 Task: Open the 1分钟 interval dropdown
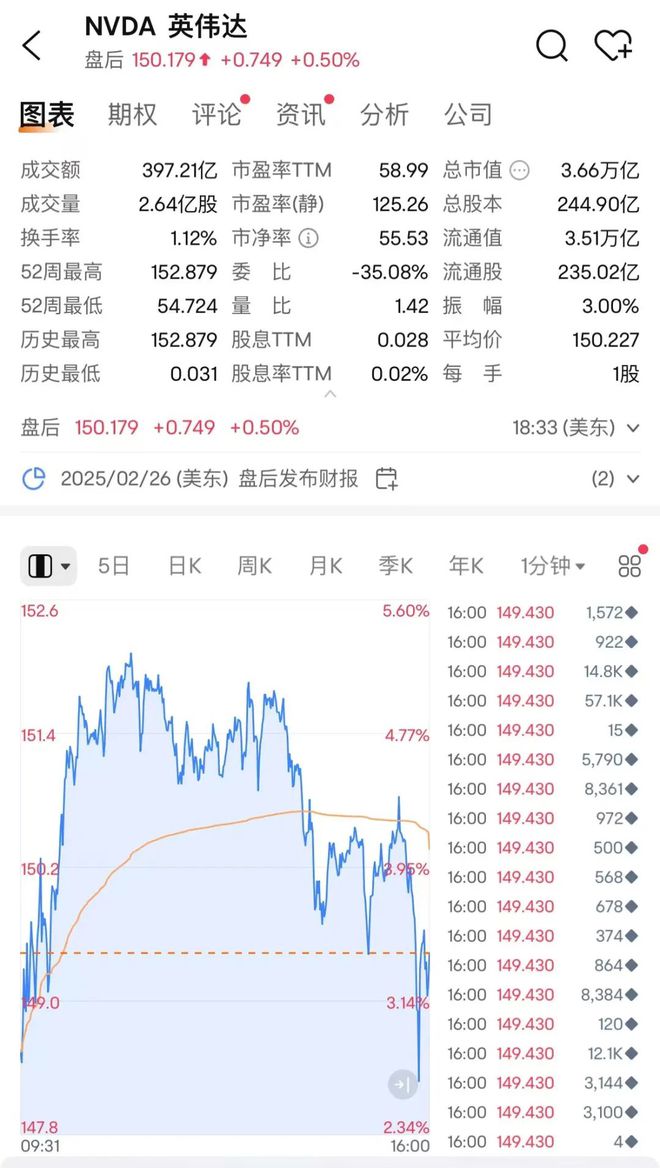(x=553, y=566)
